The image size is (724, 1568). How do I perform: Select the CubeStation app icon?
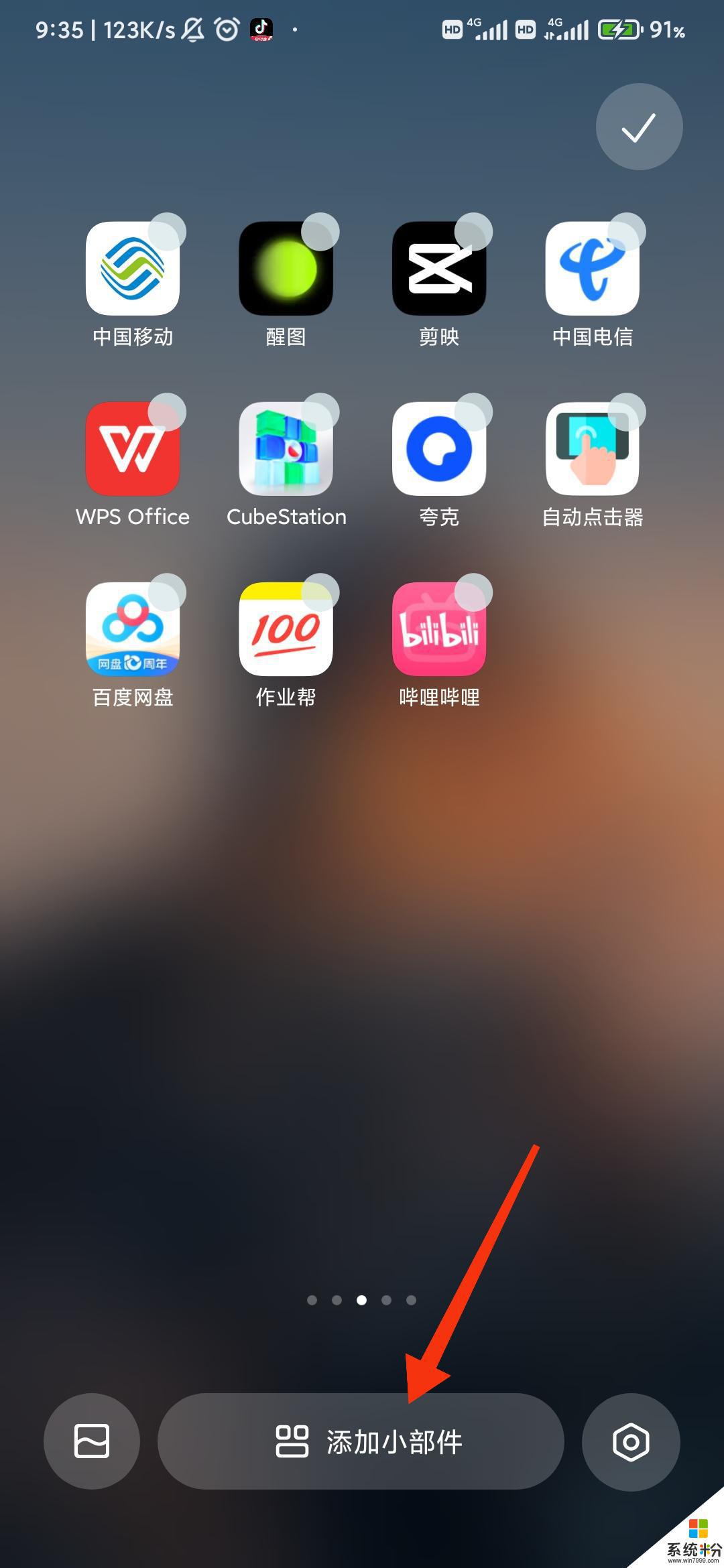[x=286, y=449]
